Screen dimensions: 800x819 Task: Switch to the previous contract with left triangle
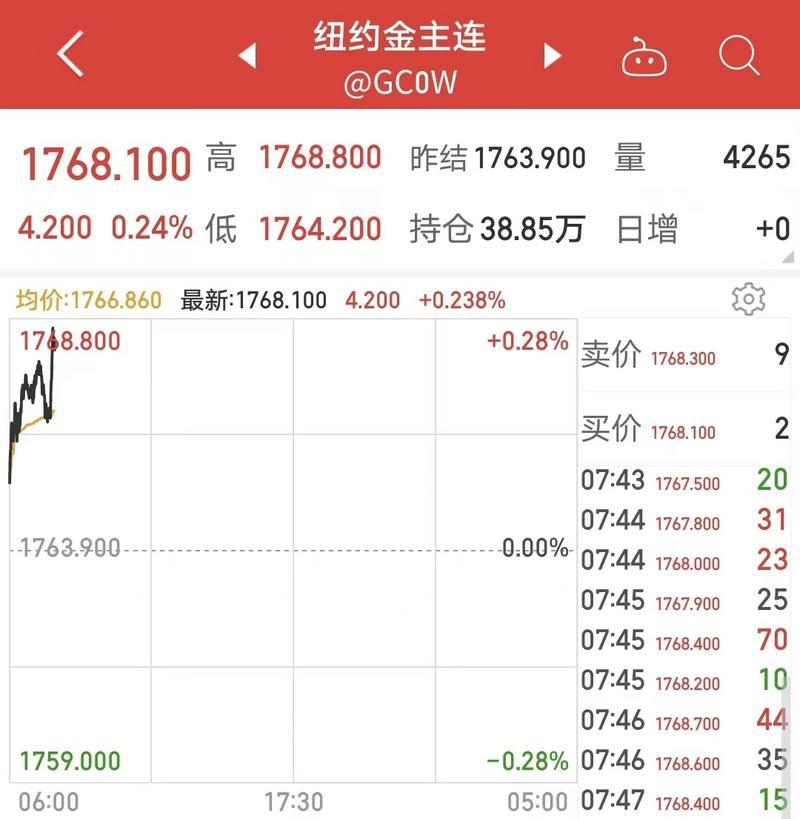tap(247, 56)
